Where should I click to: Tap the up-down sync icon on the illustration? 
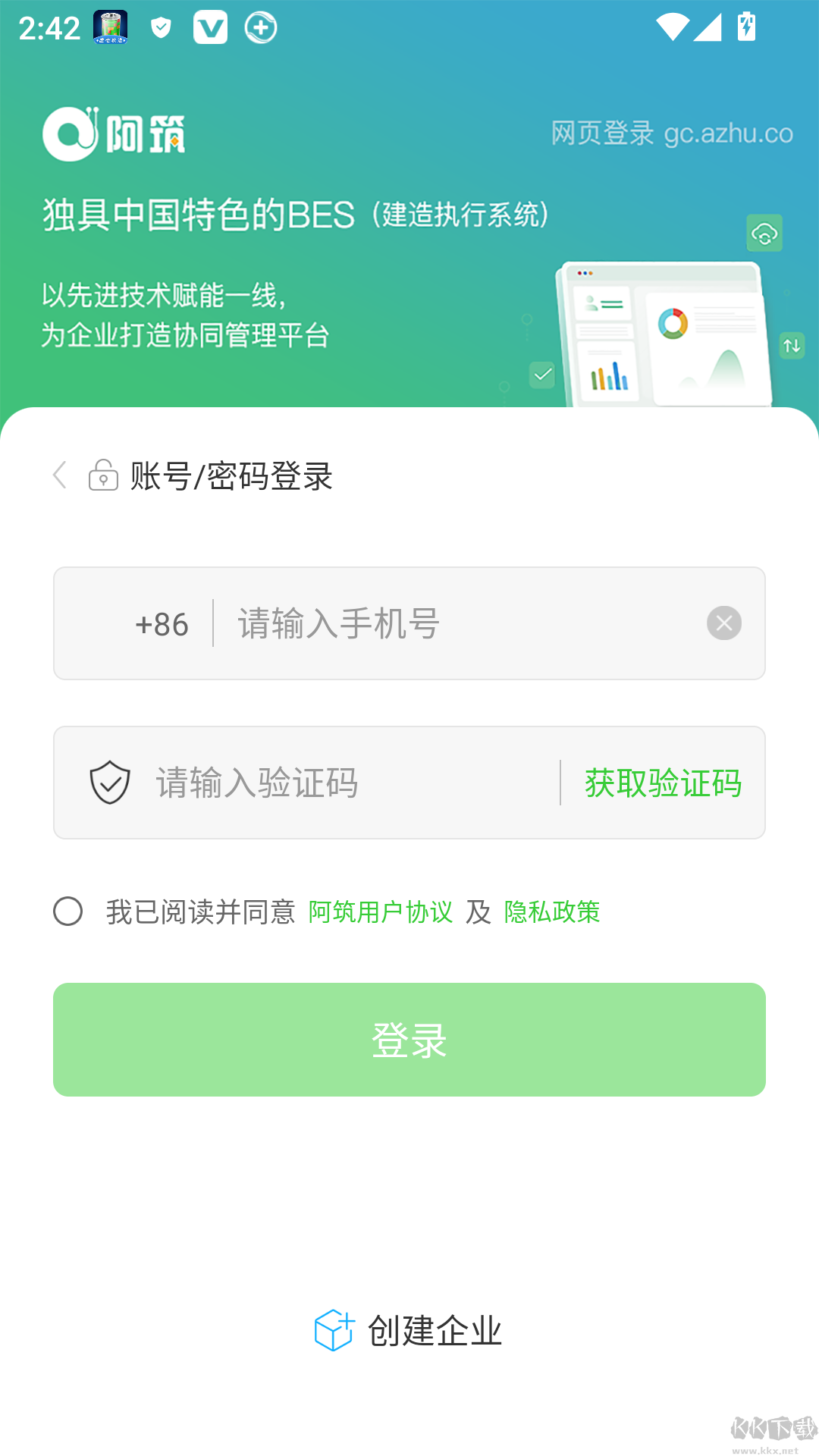(x=791, y=346)
